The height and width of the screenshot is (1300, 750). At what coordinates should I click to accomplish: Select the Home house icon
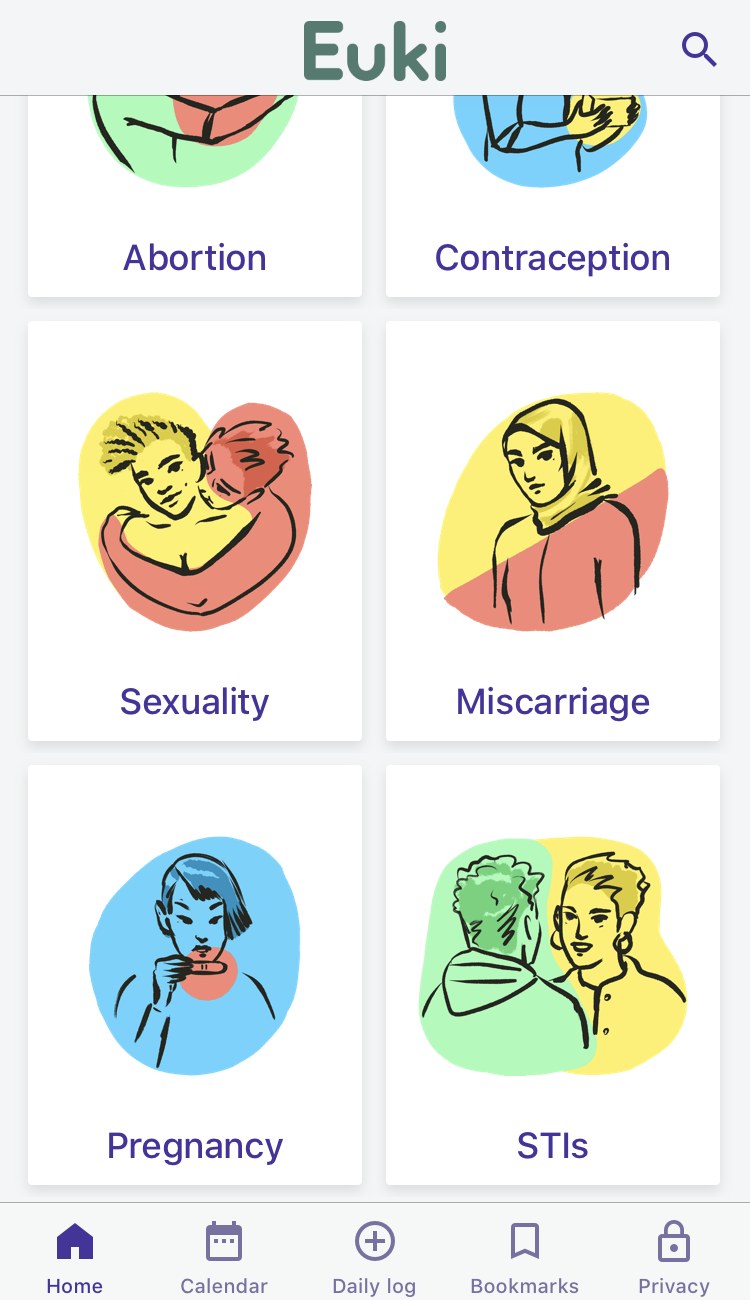(x=74, y=1240)
